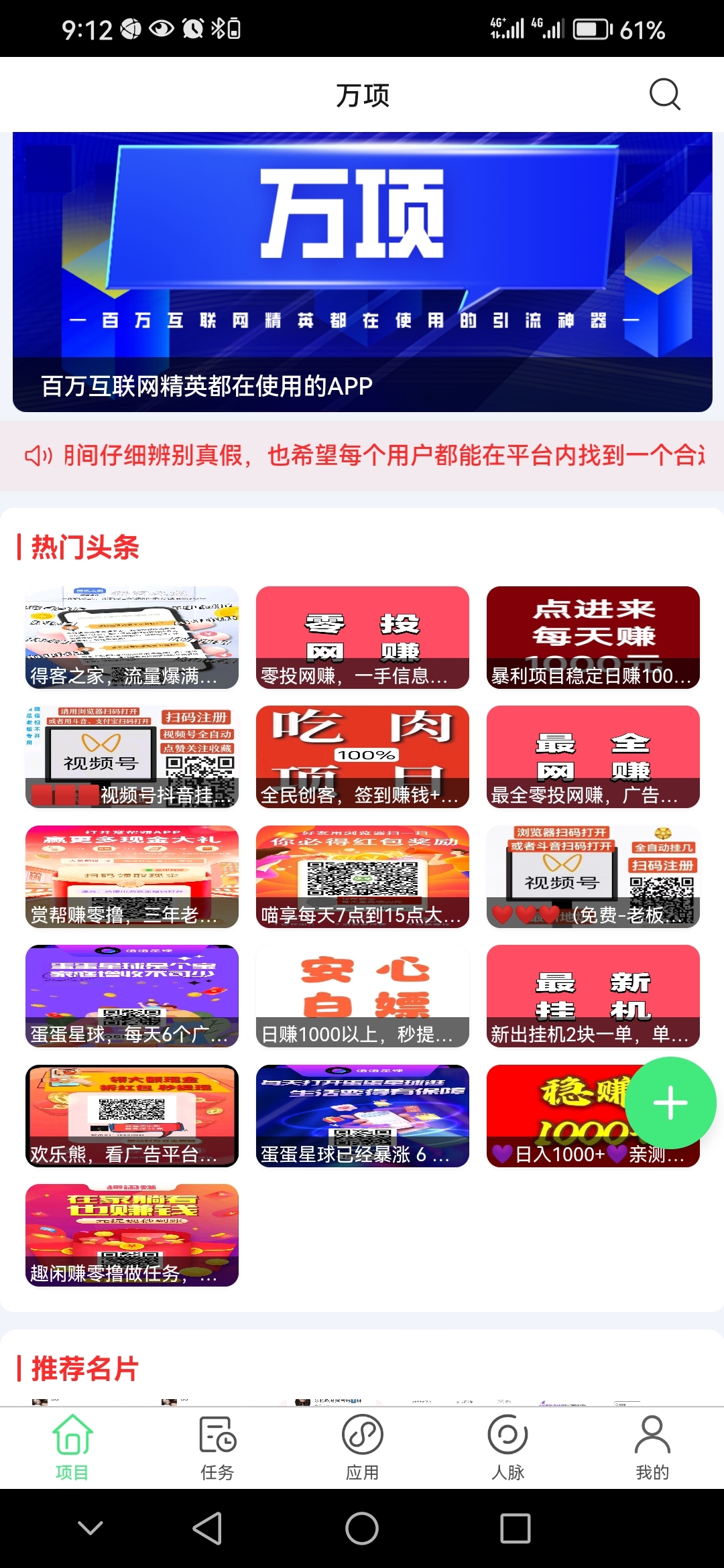
Task: Open the 得客之家 流量爆满 headline
Action: tap(131, 637)
